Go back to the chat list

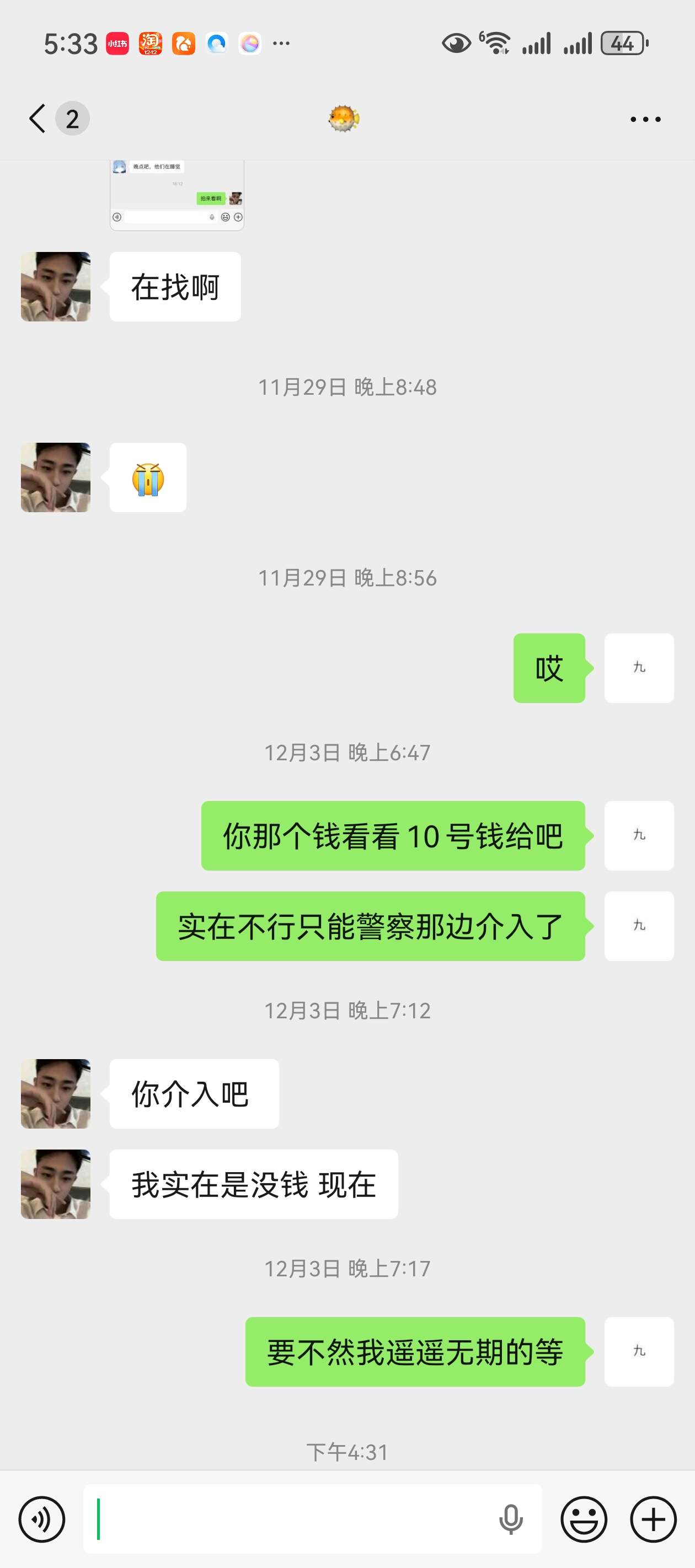(x=38, y=118)
